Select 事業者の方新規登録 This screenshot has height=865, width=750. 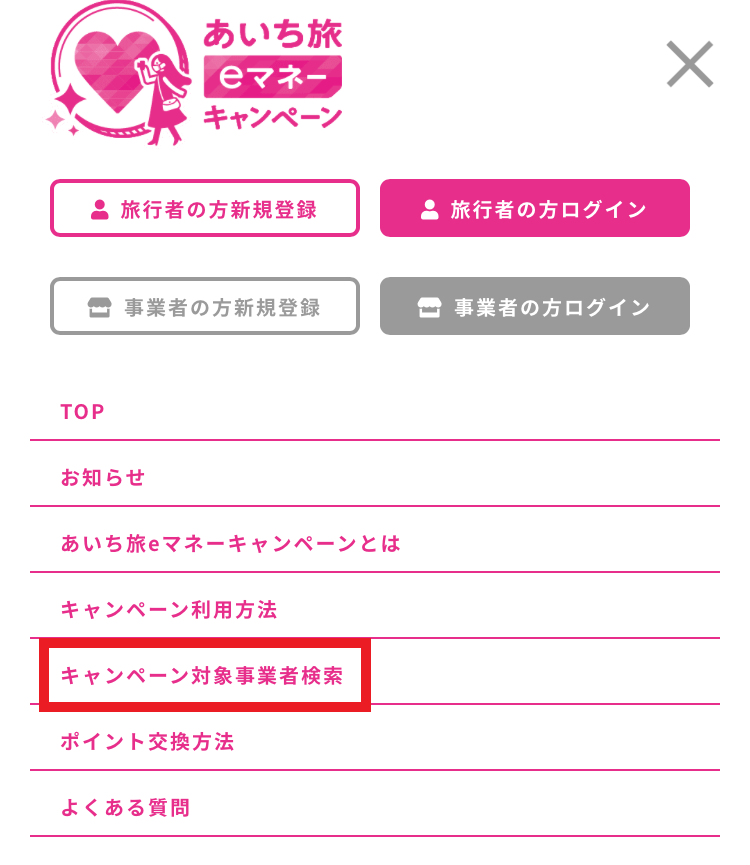coord(205,306)
